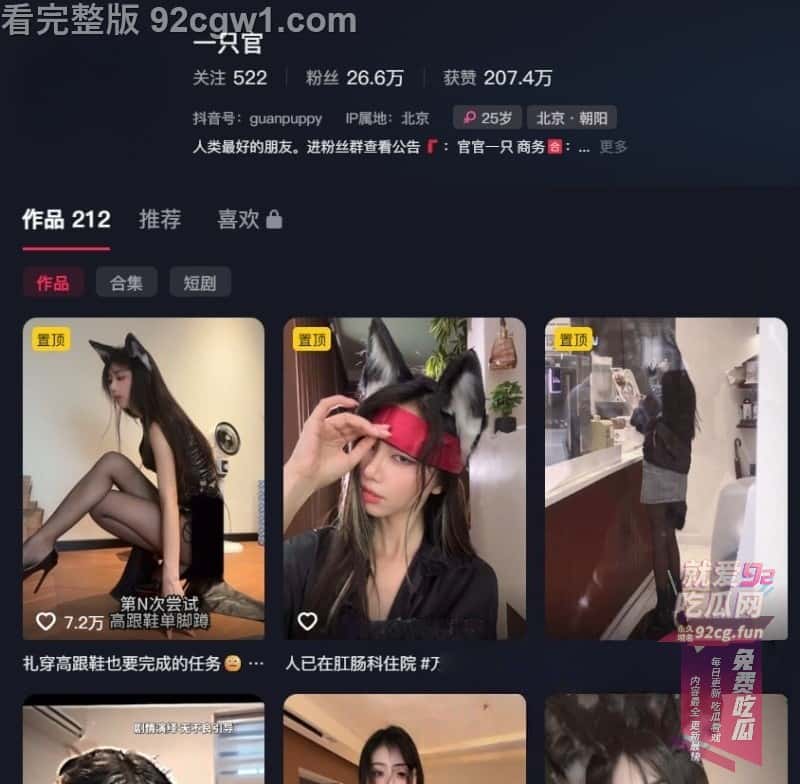
Task: Open the 推荐 tab
Action: (x=160, y=220)
